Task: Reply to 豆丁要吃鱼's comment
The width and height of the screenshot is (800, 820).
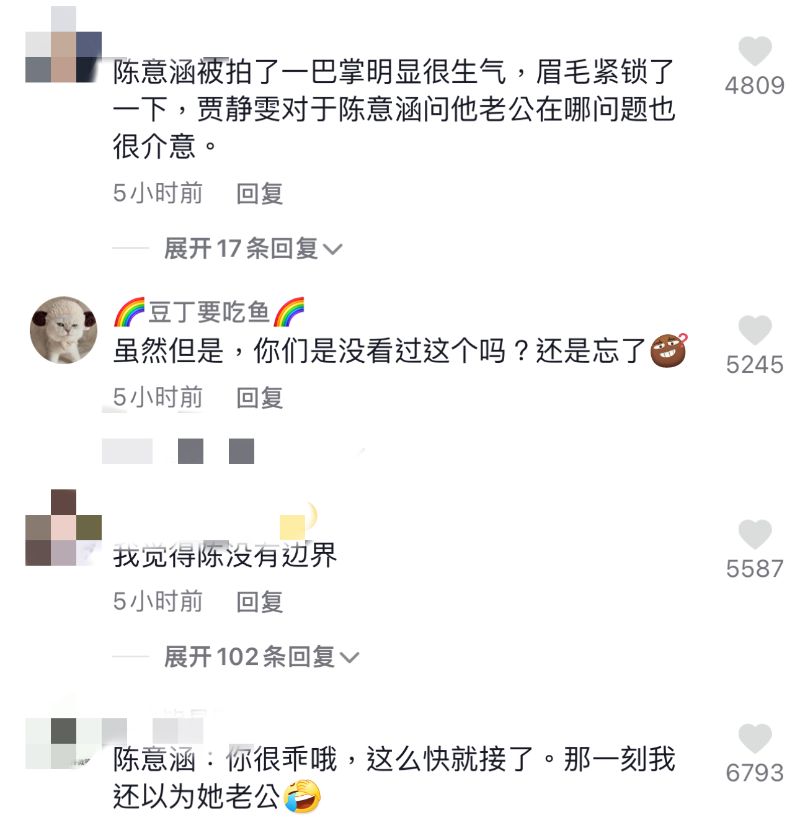Action: [260, 398]
